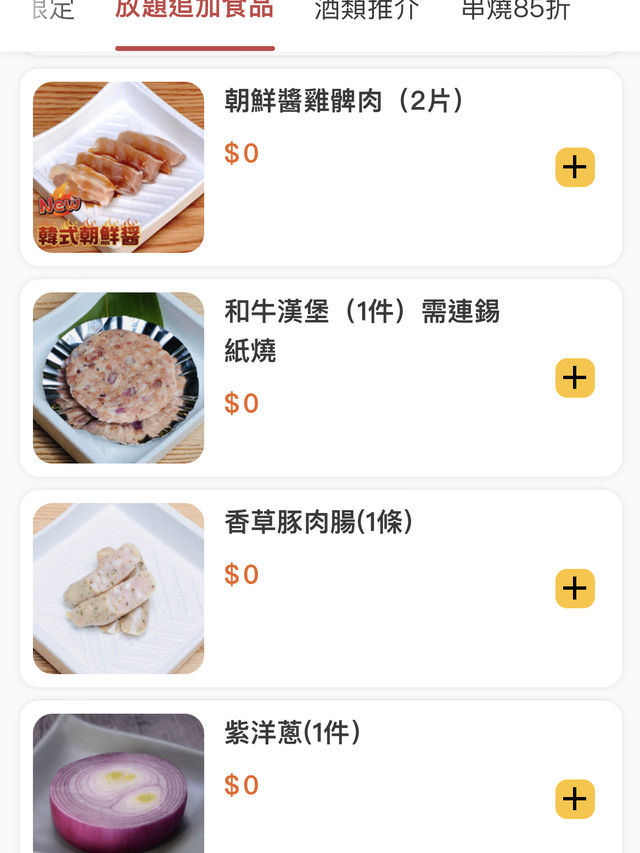
Task: Add 朝鮮醬雞髀肉 (2片) with plus button
Action: pyautogui.click(x=575, y=167)
